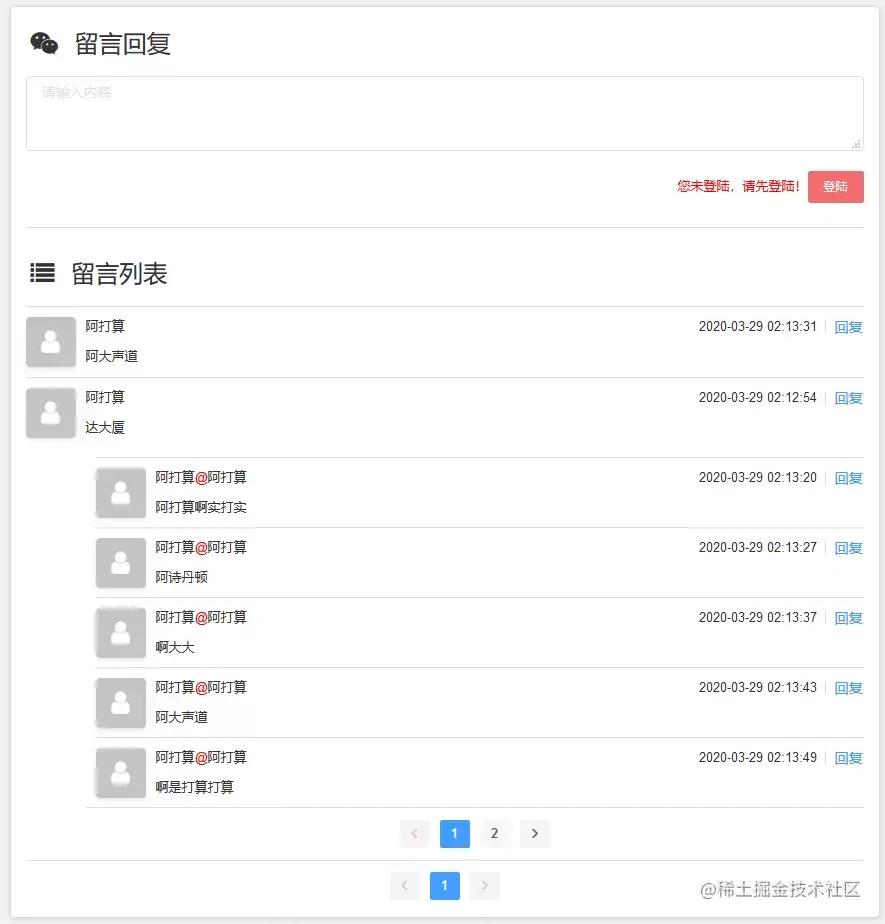This screenshot has height=924, width=885.
Task: Reply to the 阿诗丹顿 comment
Action: [848, 548]
